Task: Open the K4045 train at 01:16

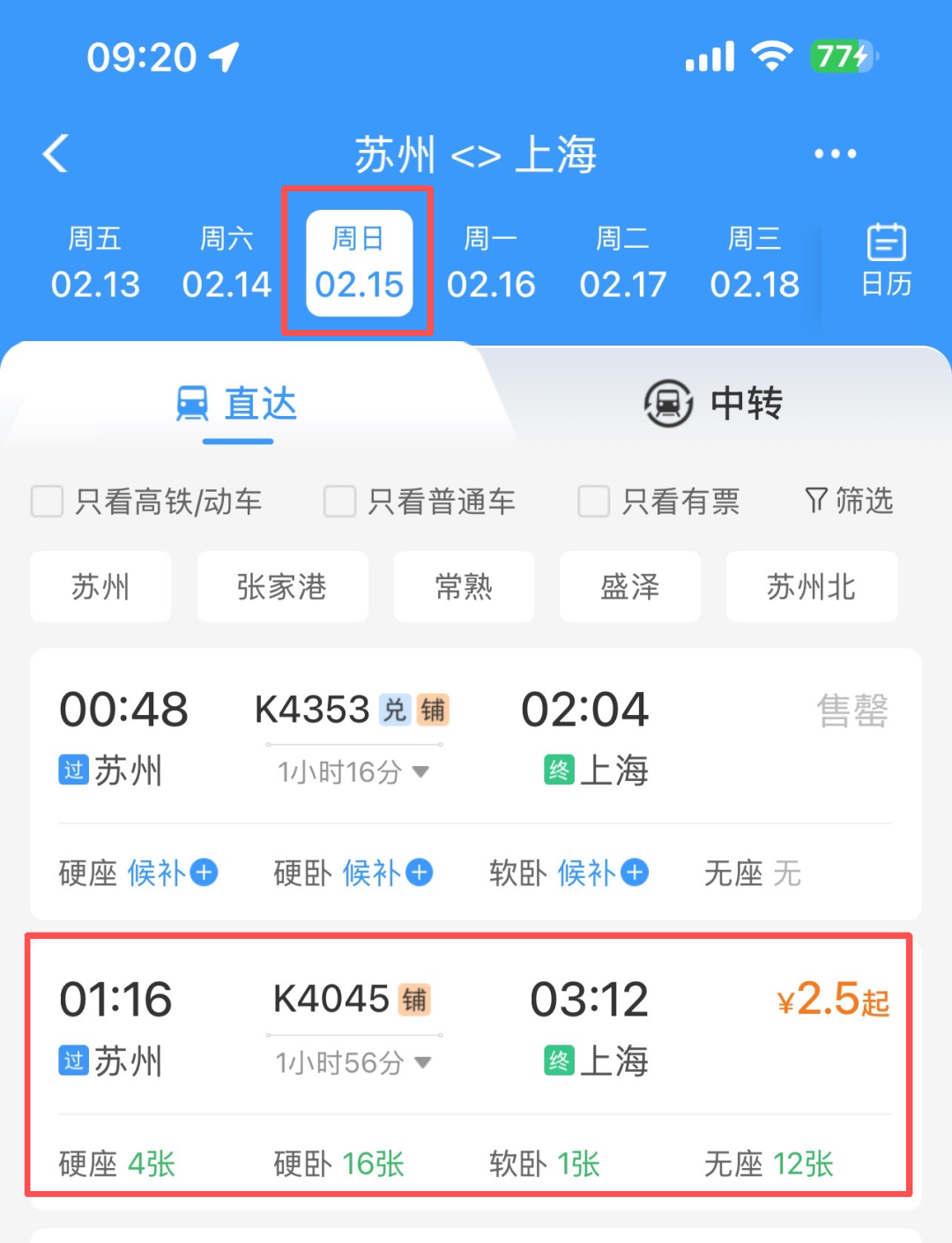Action: coord(467,1031)
